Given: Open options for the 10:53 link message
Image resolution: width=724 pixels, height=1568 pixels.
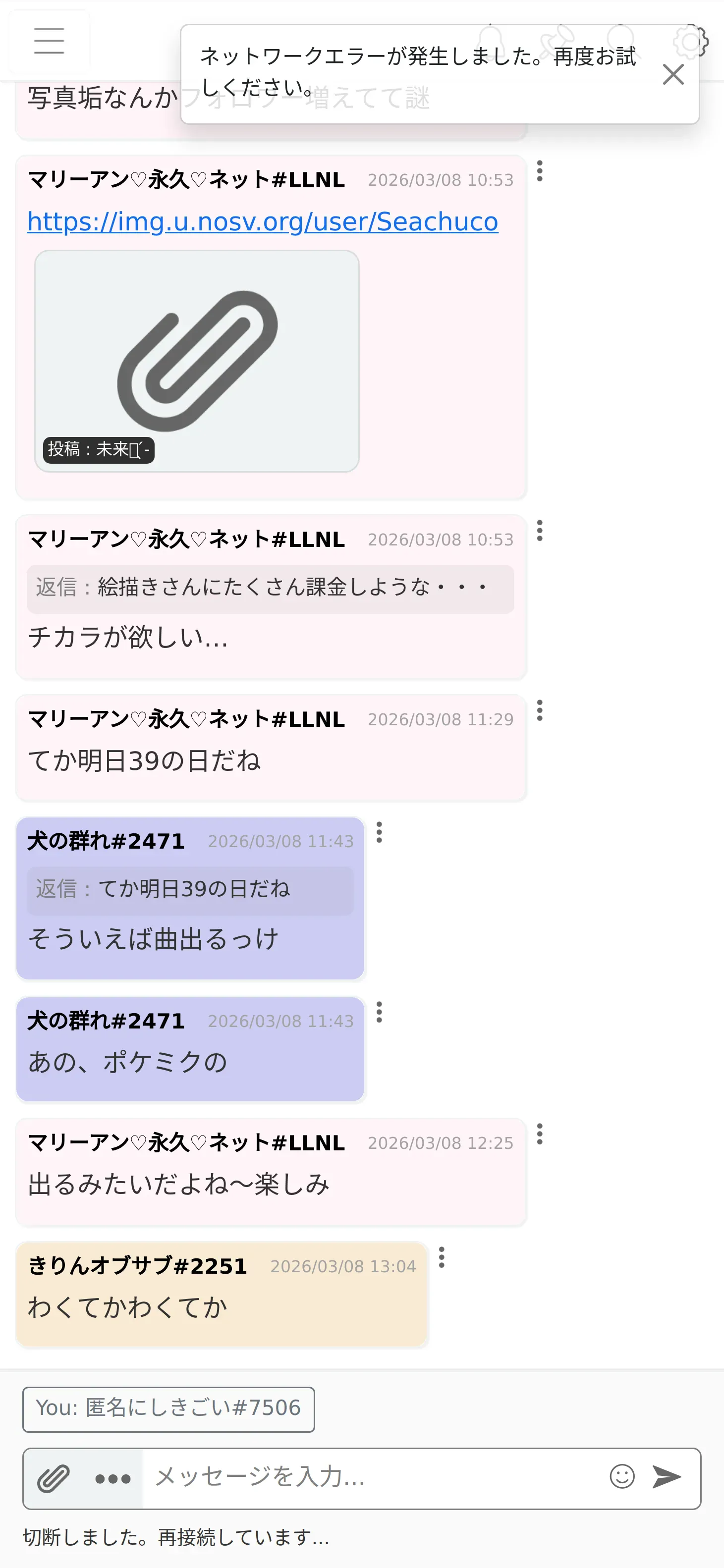Looking at the screenshot, I should [540, 171].
